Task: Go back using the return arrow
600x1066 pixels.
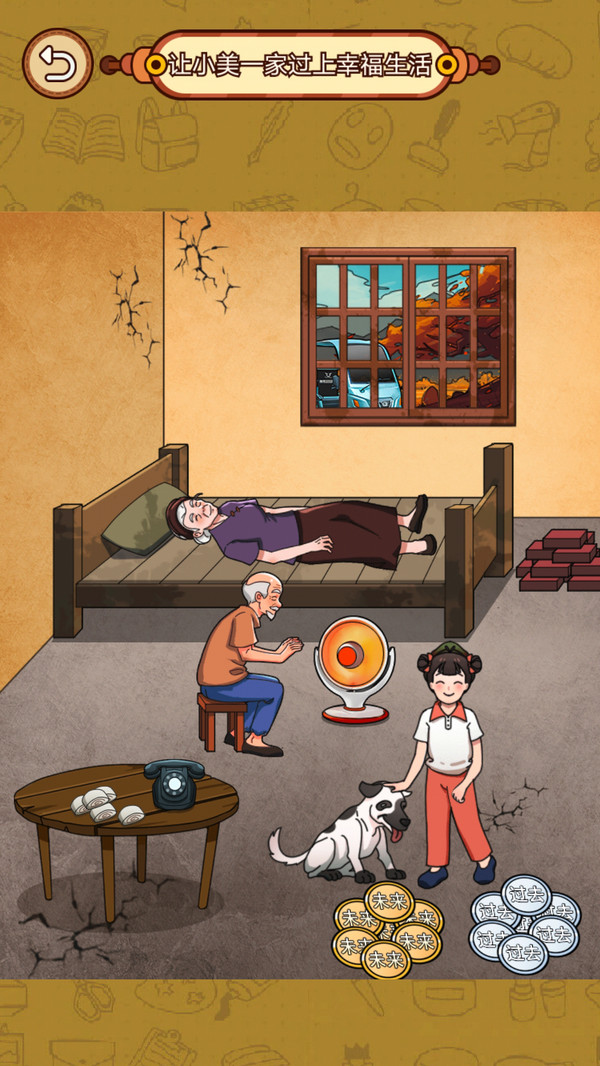Action: tap(57, 65)
